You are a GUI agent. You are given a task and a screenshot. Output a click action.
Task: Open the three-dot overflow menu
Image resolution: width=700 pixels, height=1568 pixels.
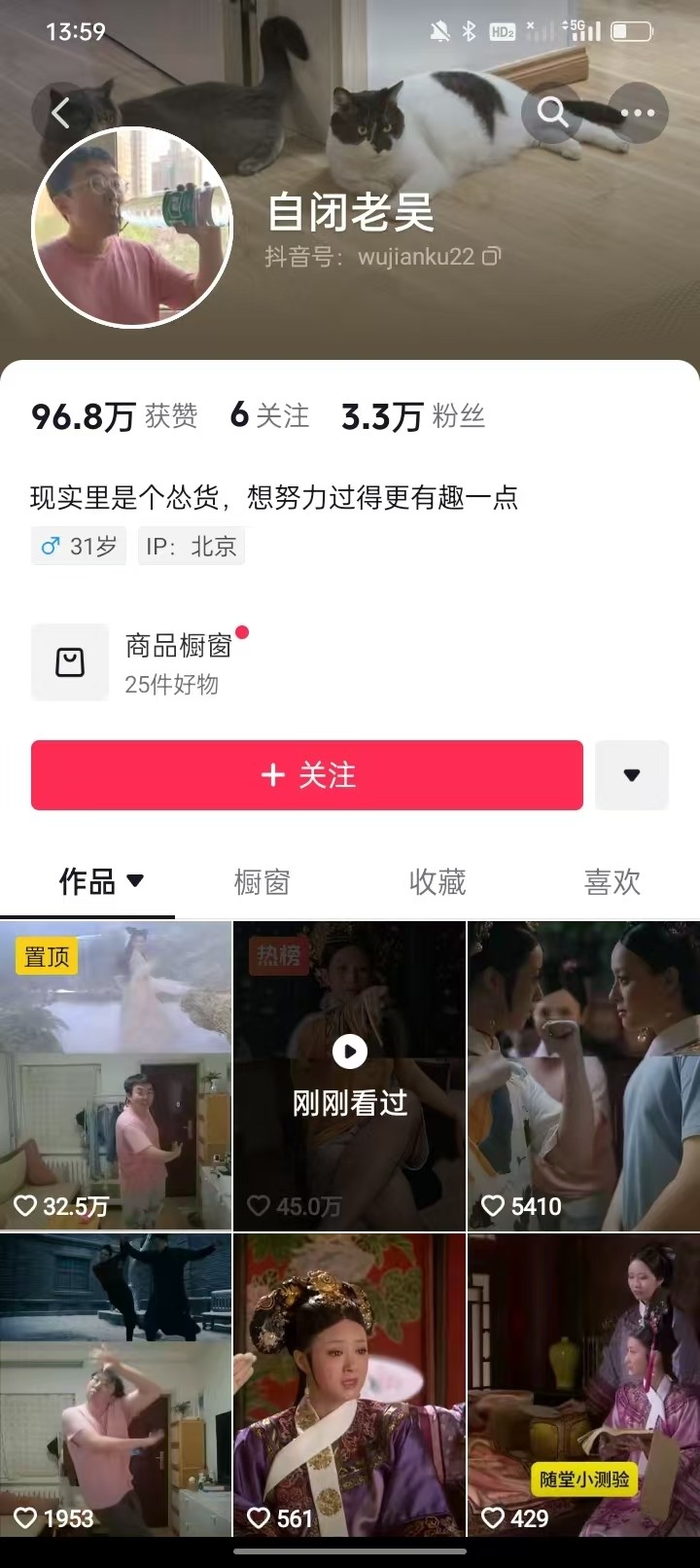(637, 113)
